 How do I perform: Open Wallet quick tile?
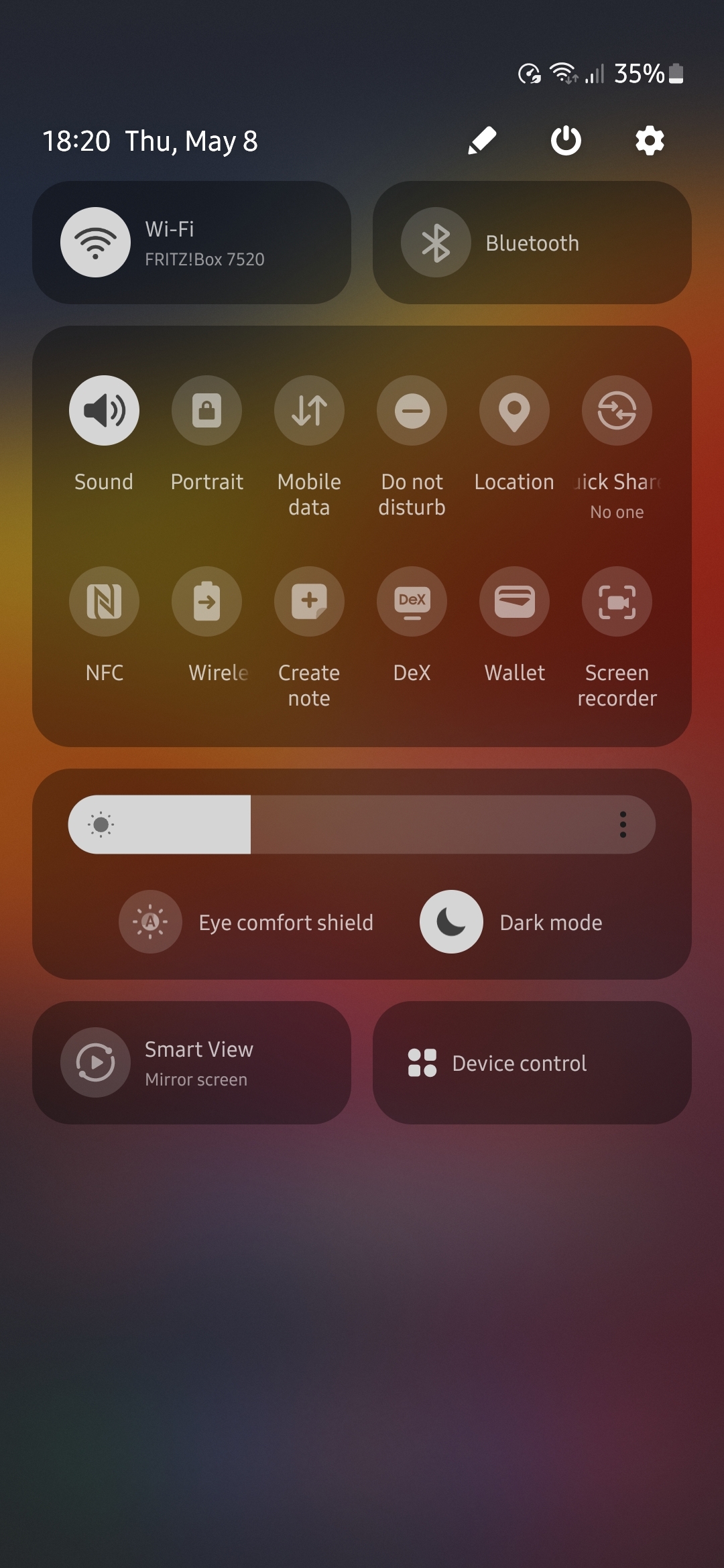pos(514,601)
